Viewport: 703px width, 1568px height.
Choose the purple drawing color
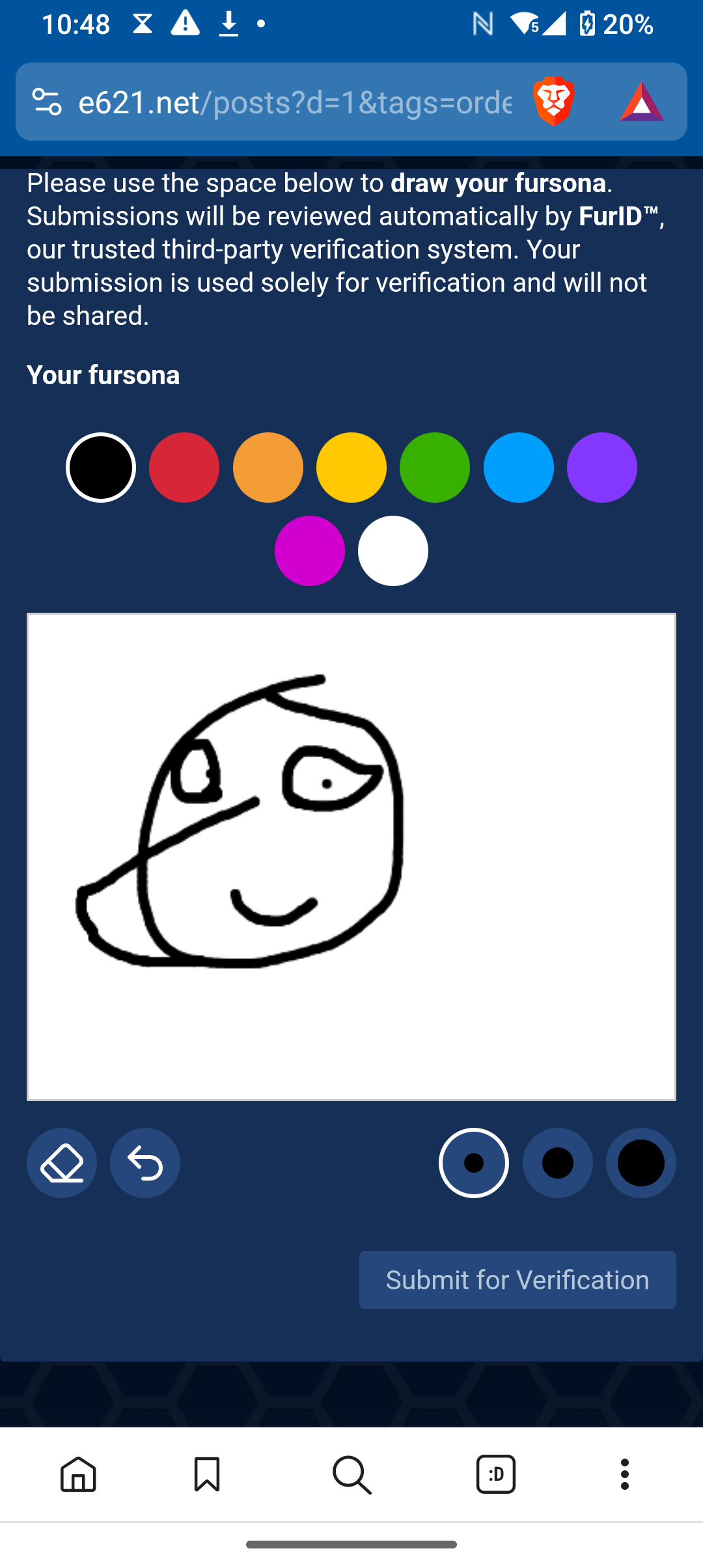[601, 468]
